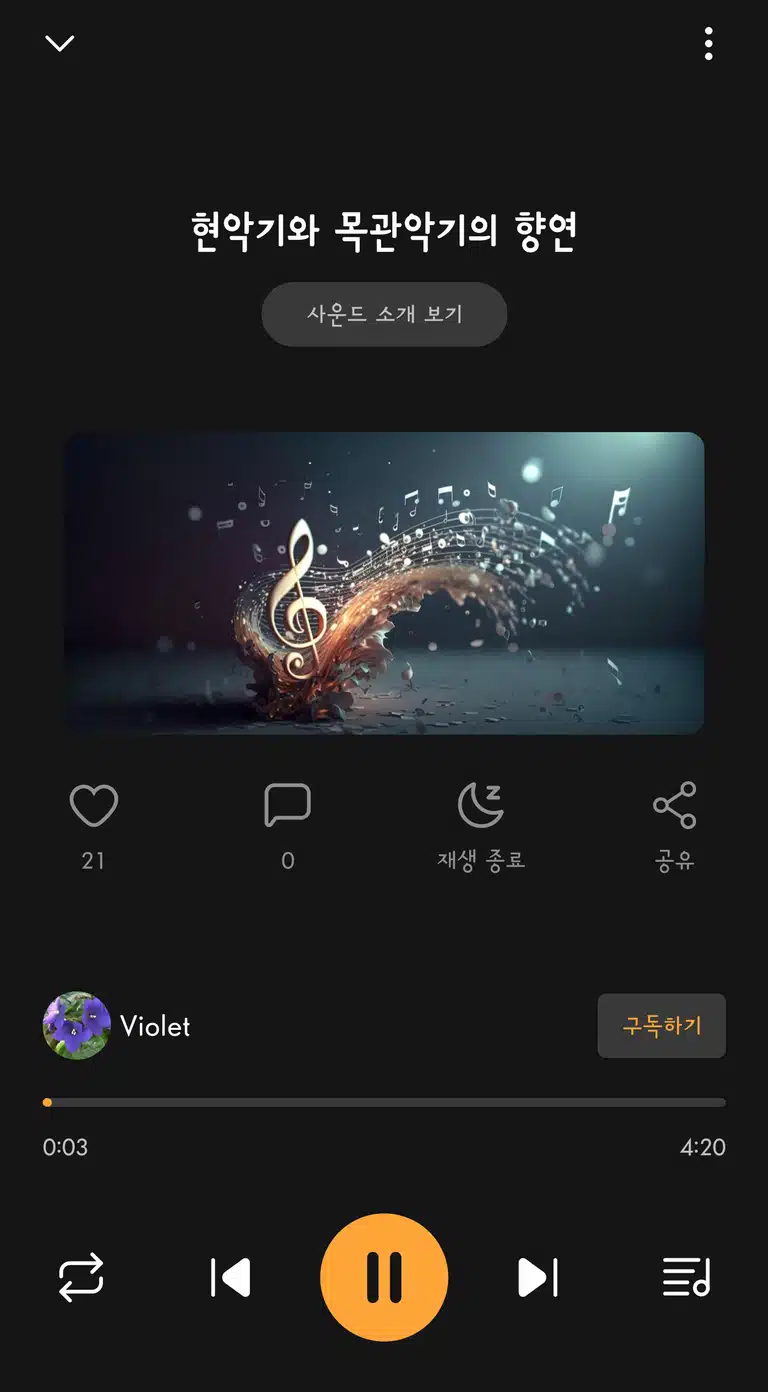Image resolution: width=768 pixels, height=1392 pixels.
Task: Collapse the player with the down chevron
Action: click(x=60, y=43)
